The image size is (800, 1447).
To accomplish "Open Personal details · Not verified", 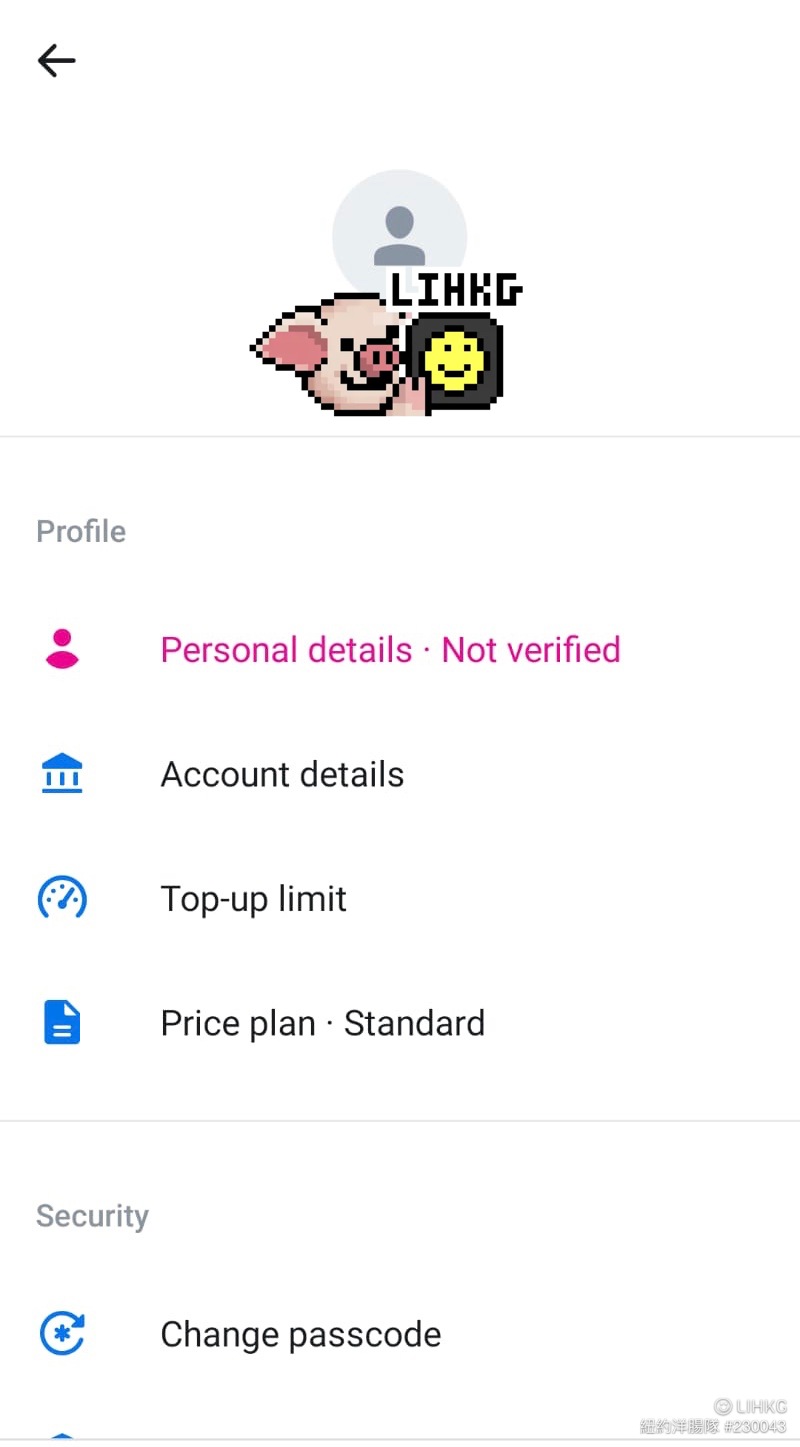I will (x=400, y=650).
